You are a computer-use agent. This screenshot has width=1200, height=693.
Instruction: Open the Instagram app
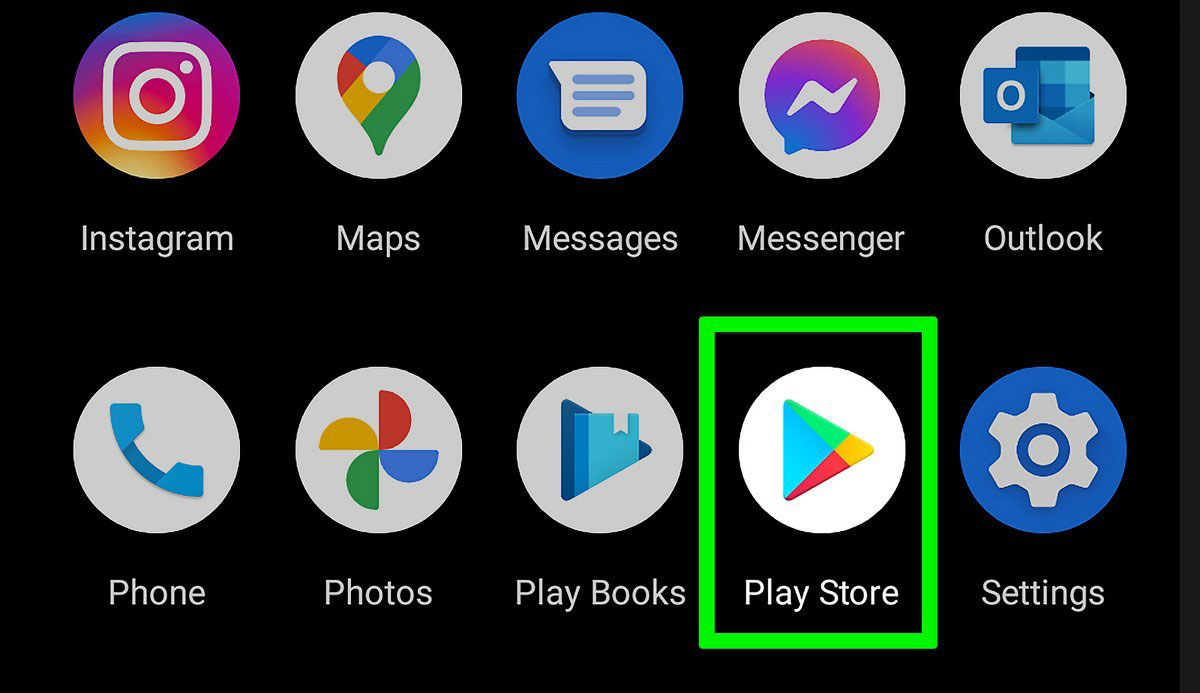click(156, 97)
